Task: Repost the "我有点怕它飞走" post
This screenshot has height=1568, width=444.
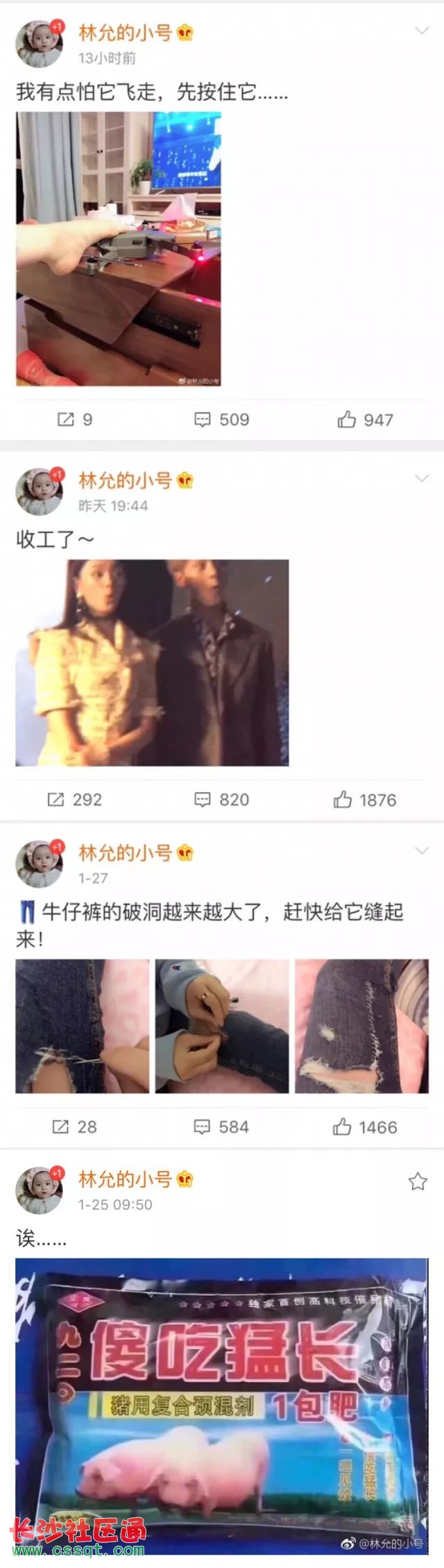Action: [x=74, y=419]
